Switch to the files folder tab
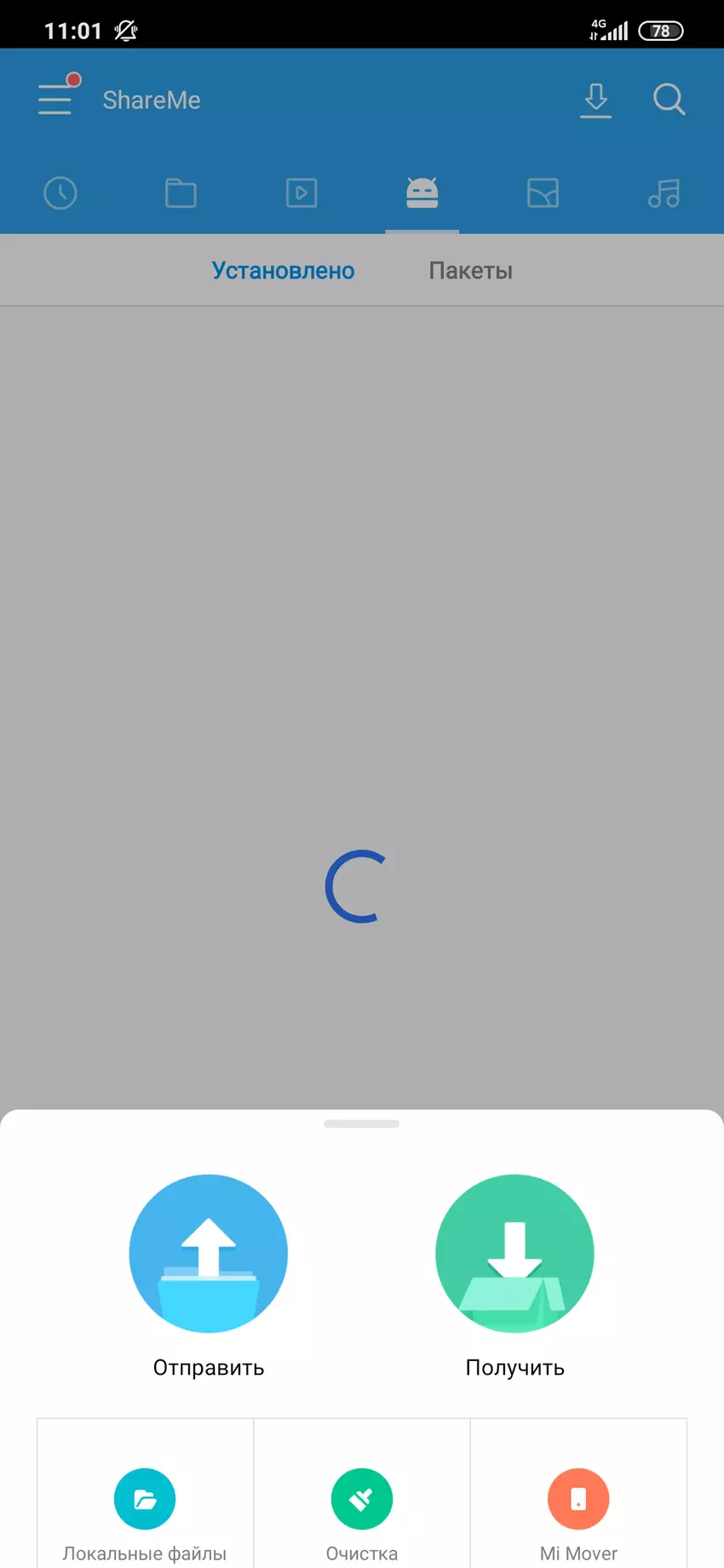Image resolution: width=724 pixels, height=1568 pixels. pos(181,193)
